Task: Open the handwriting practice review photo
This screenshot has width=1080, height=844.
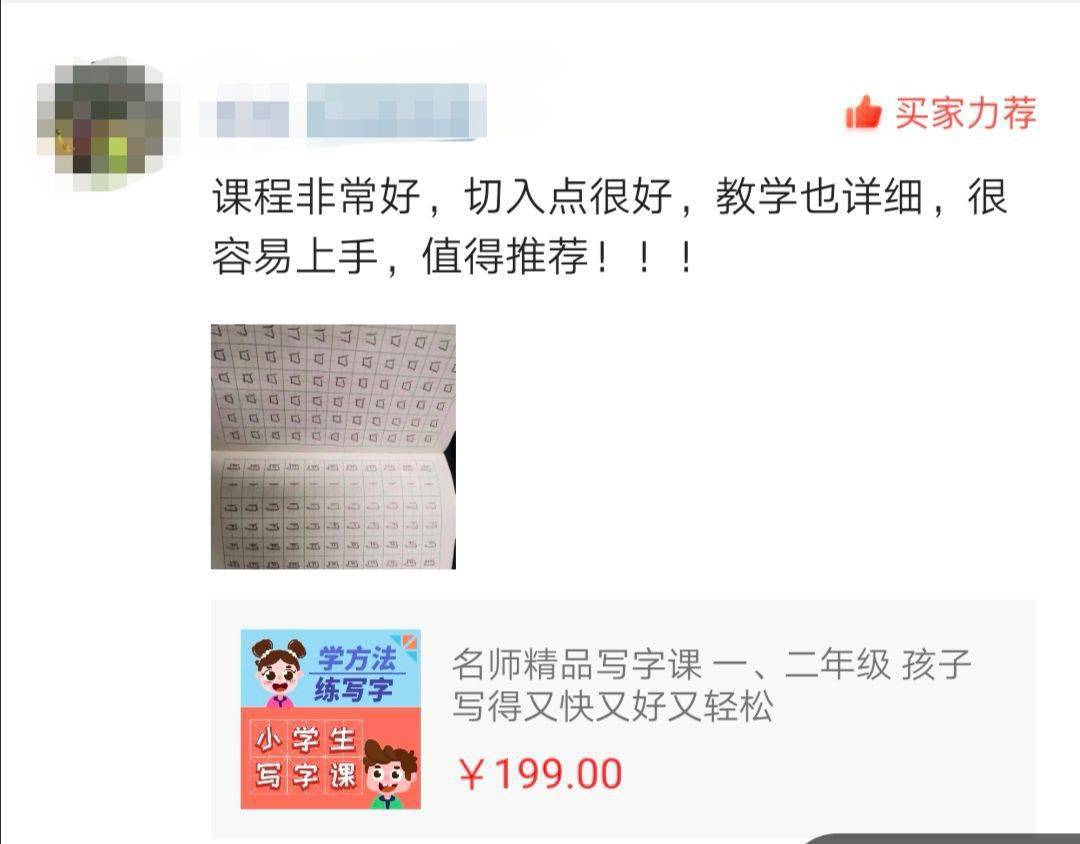Action: pos(333,446)
